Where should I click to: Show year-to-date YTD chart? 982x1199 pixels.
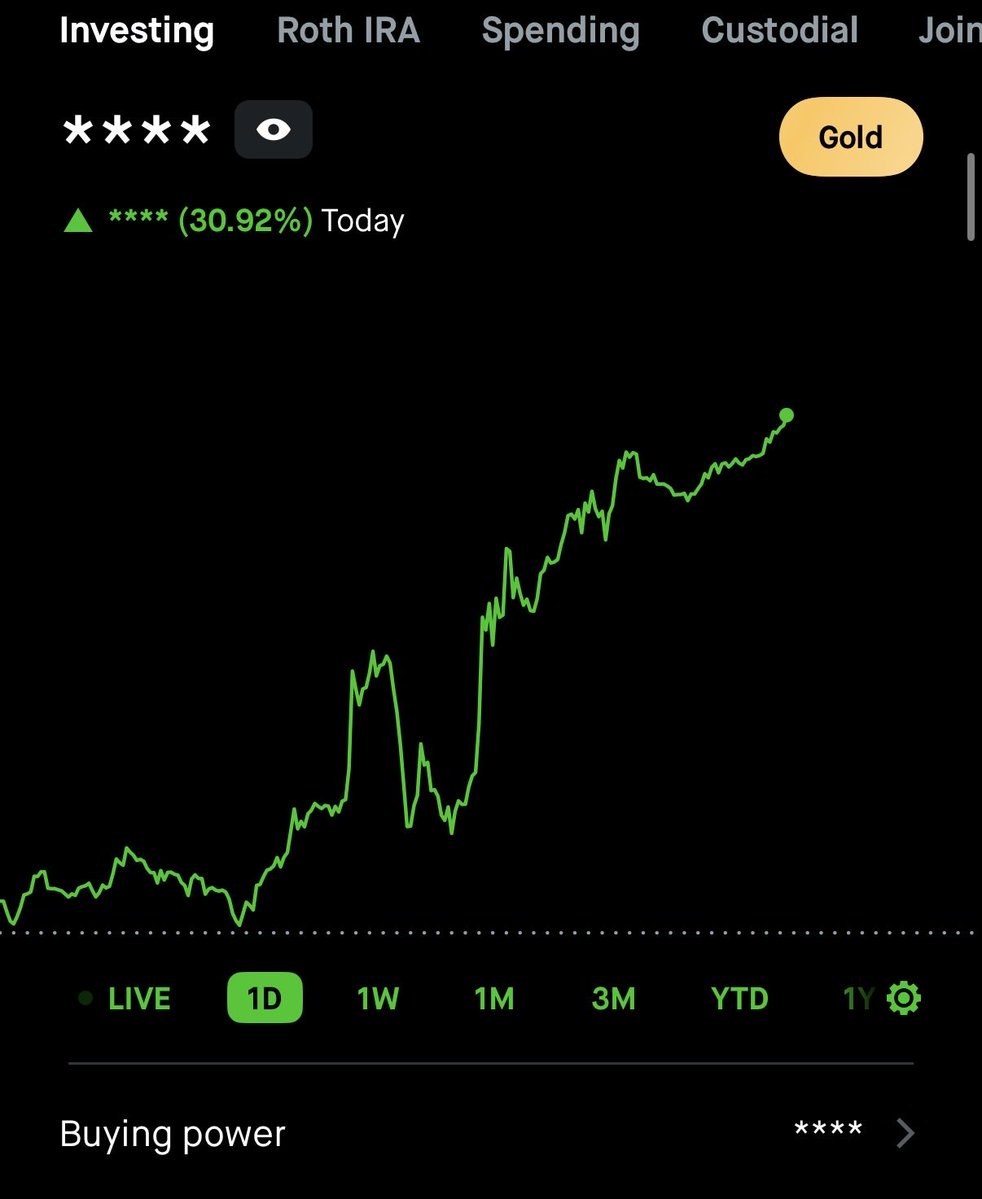(739, 998)
